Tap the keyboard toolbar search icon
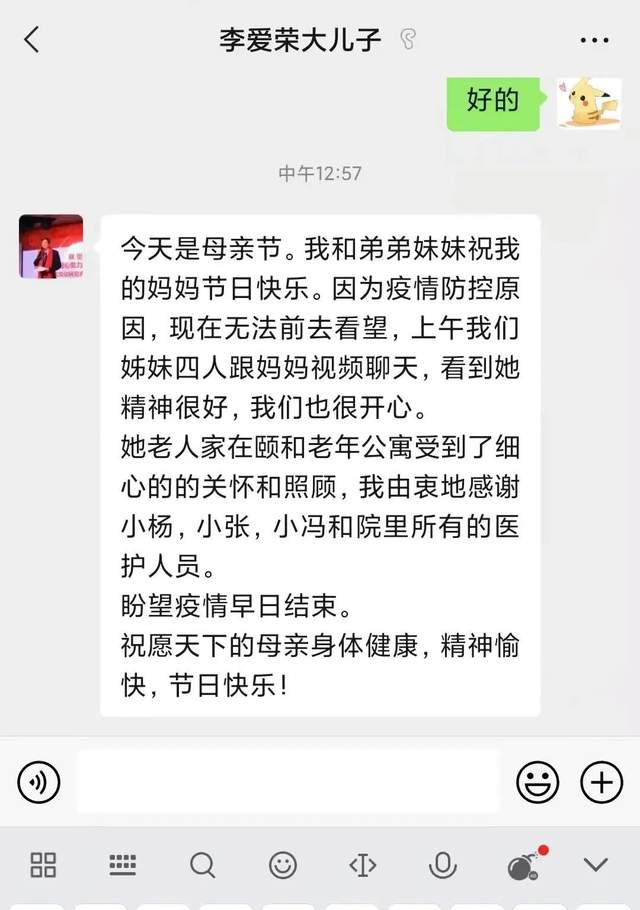 tap(202, 865)
